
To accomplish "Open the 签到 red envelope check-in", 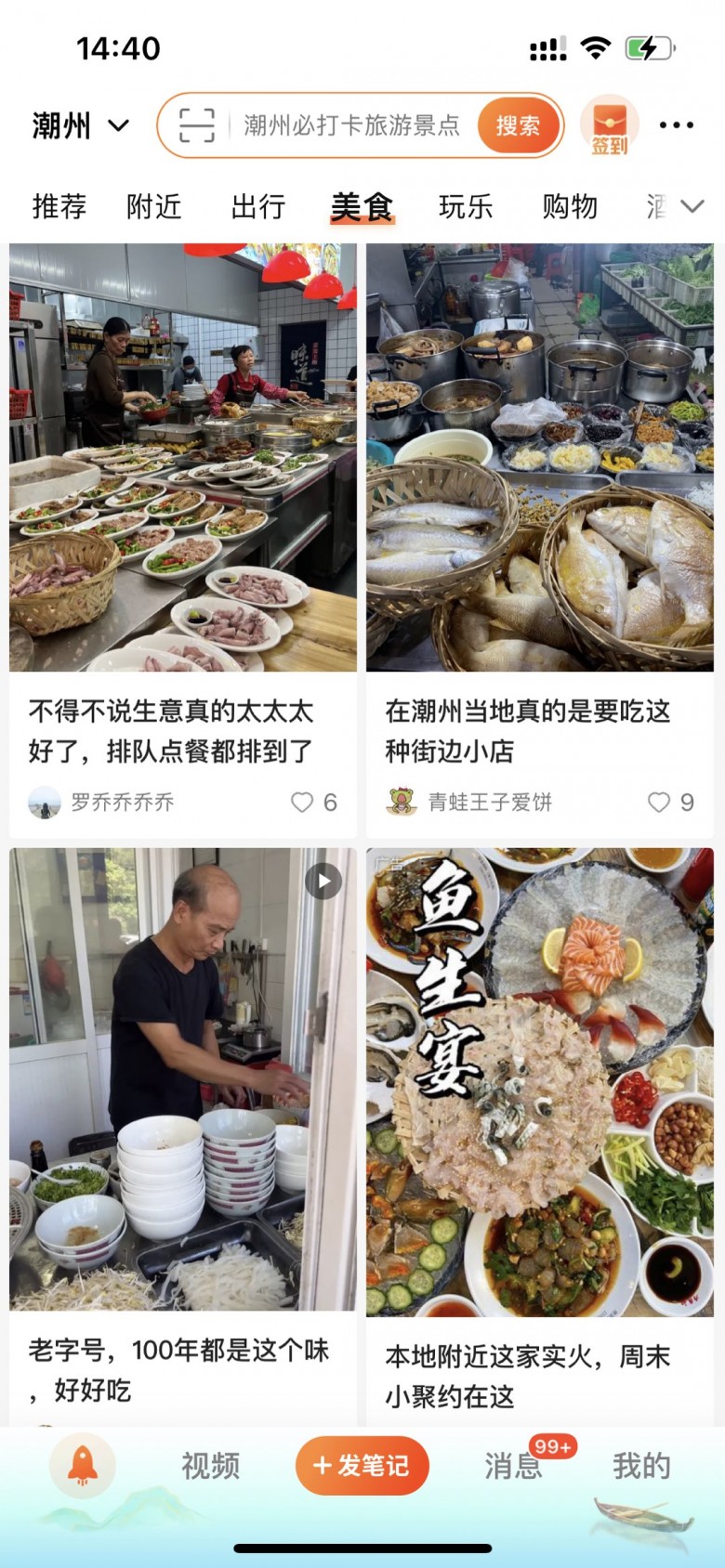I will (x=609, y=126).
